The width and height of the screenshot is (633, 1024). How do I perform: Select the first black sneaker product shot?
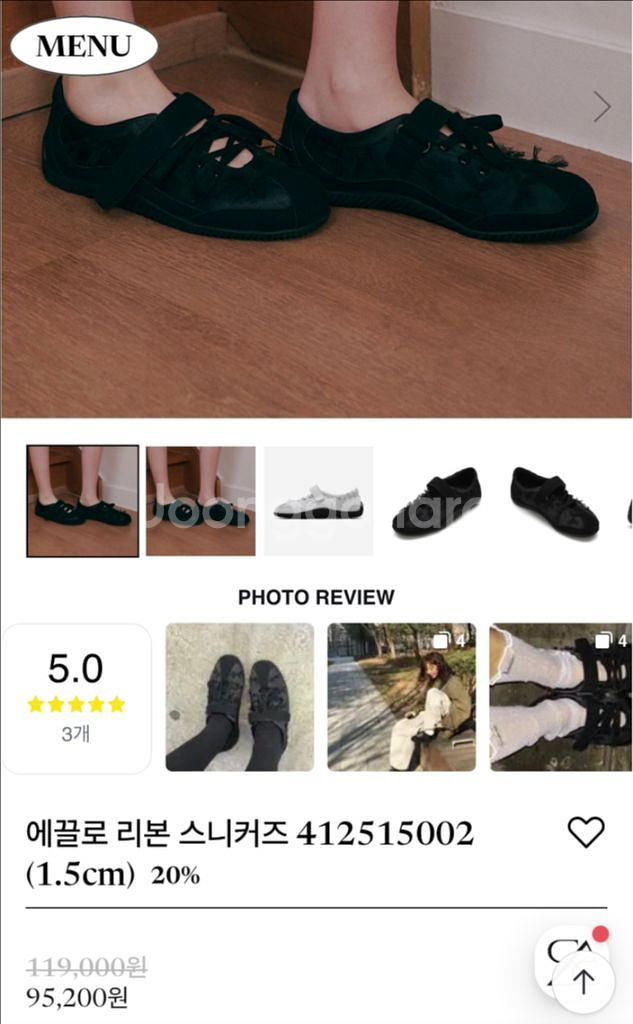click(x=437, y=501)
